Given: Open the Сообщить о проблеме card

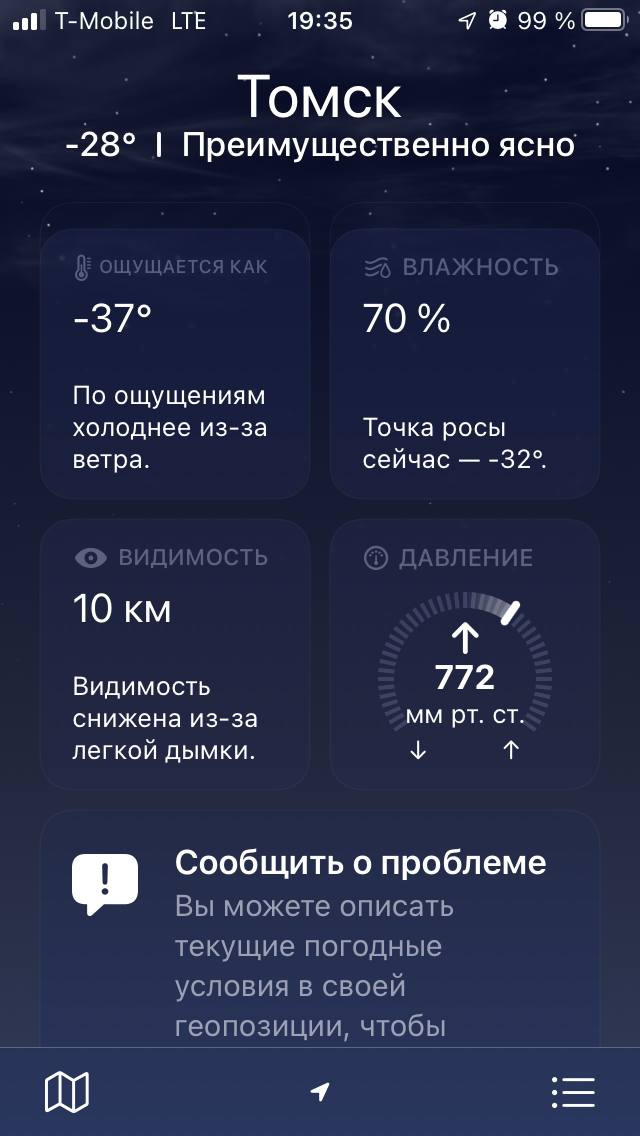Looking at the screenshot, I should pyautogui.click(x=320, y=929).
